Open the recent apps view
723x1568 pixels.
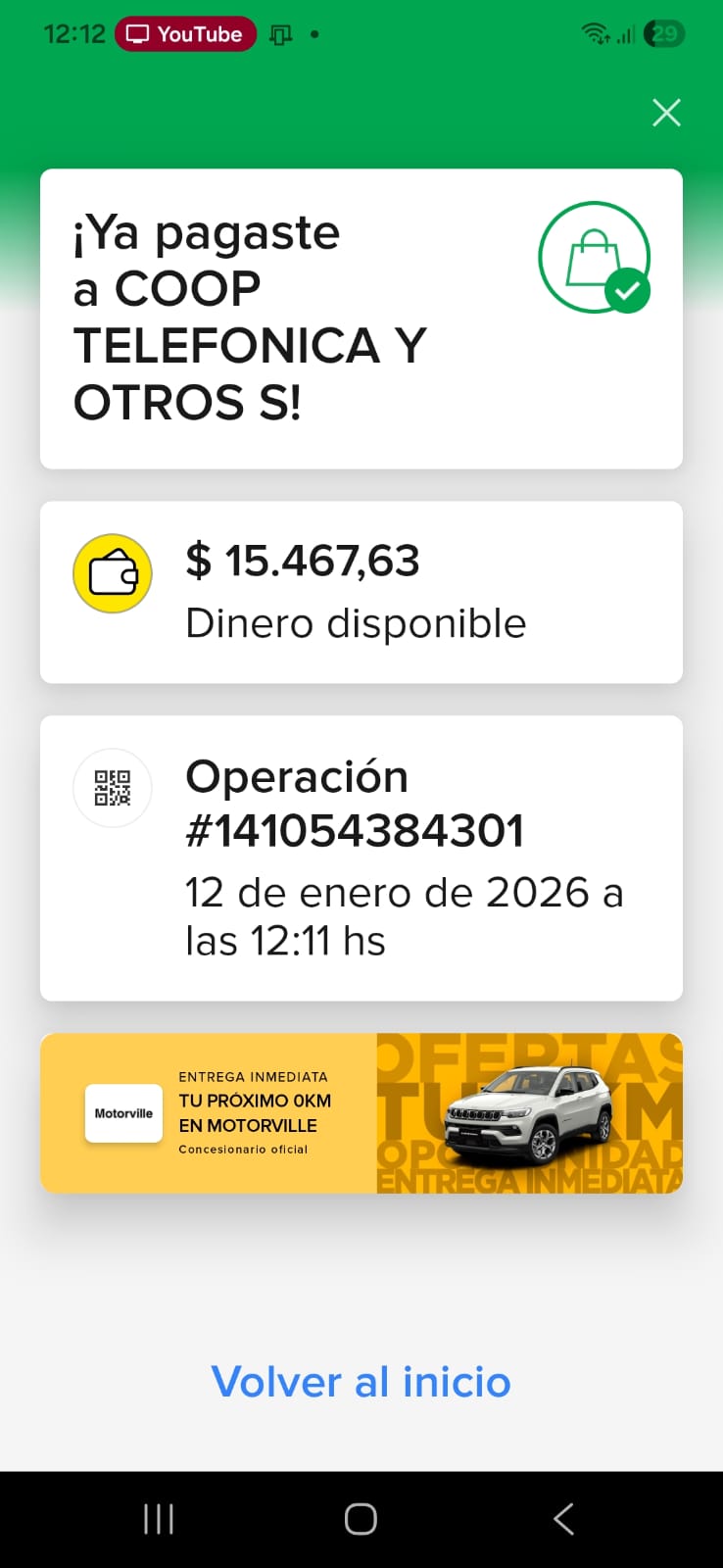(x=159, y=1519)
